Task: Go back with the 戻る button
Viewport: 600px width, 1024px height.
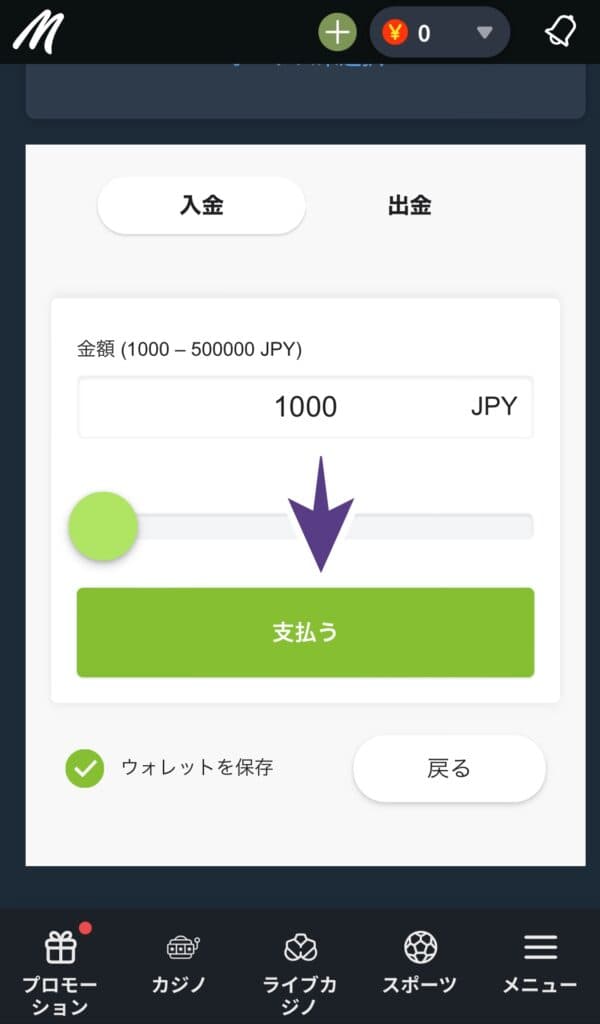Action: pyautogui.click(x=449, y=769)
